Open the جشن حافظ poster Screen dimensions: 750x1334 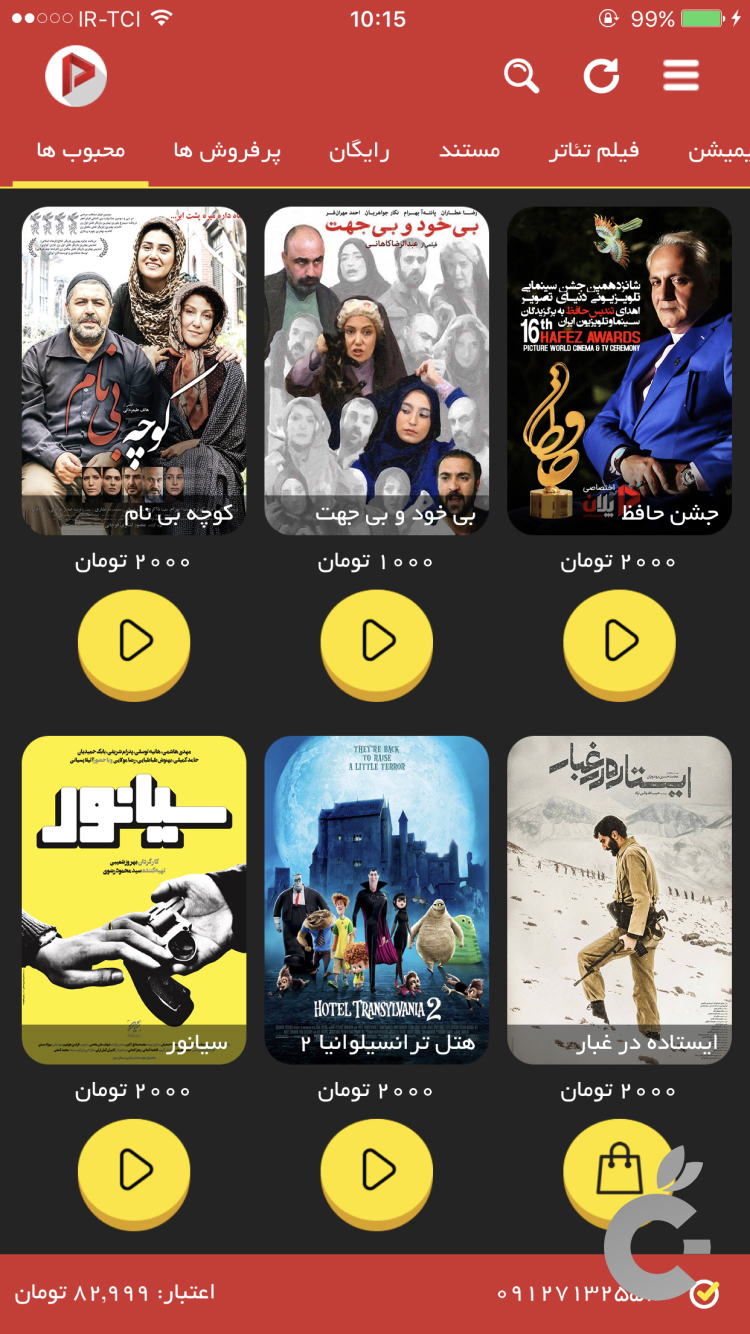(619, 370)
